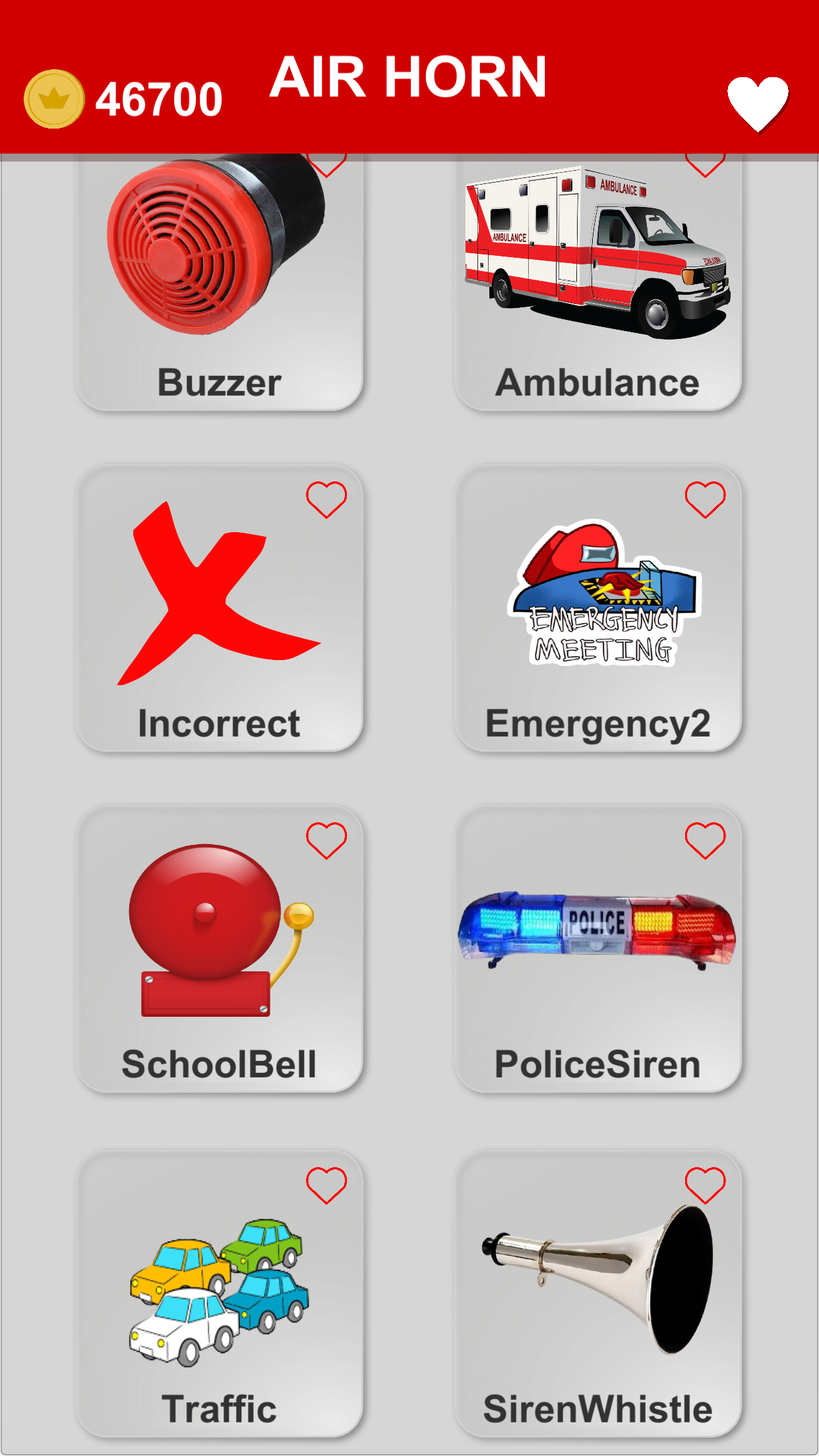Favorite the Incorrect sound
Image resolution: width=819 pixels, height=1456 pixels.
point(326,499)
